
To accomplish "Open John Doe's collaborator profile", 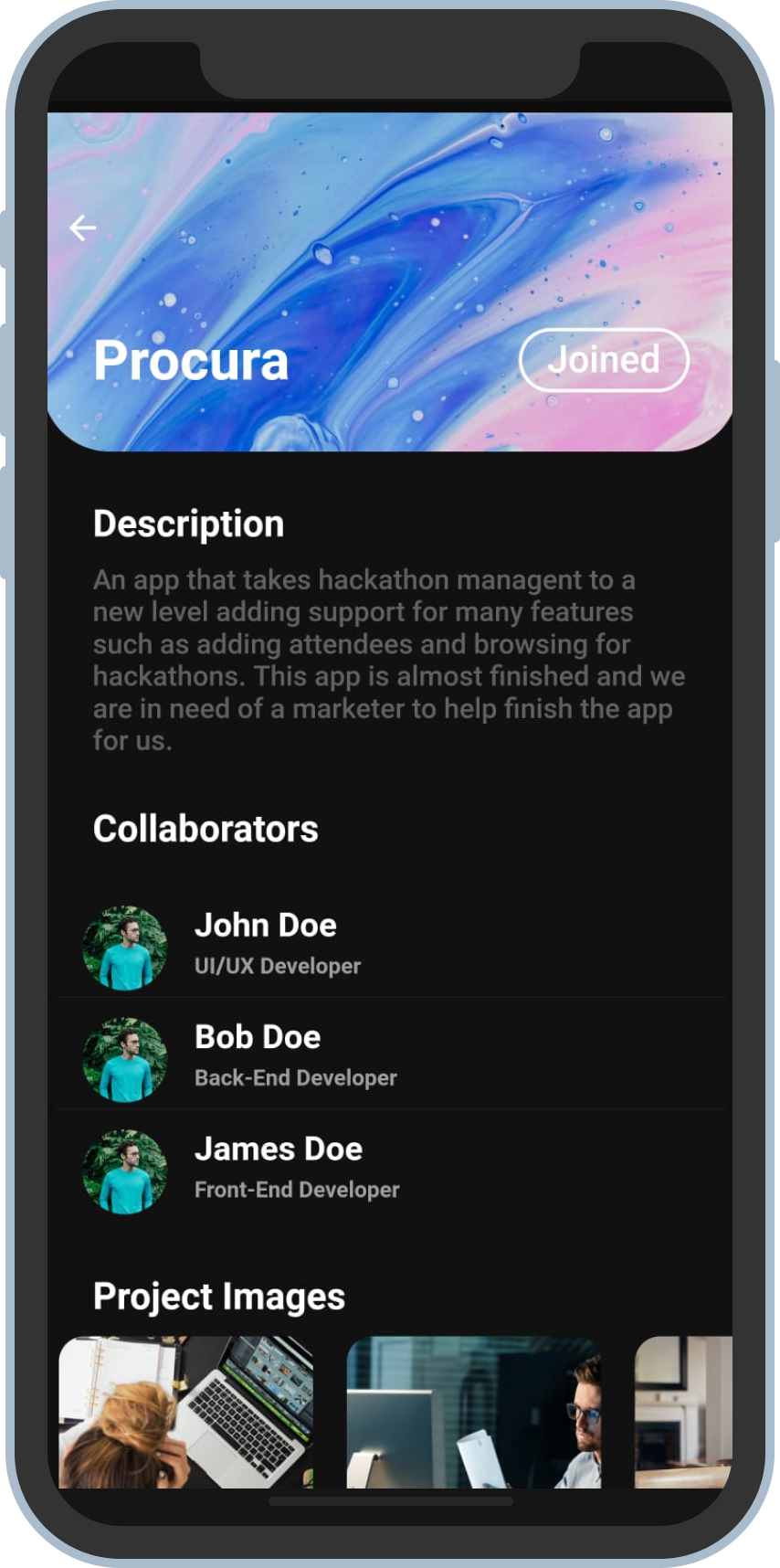I will point(265,944).
